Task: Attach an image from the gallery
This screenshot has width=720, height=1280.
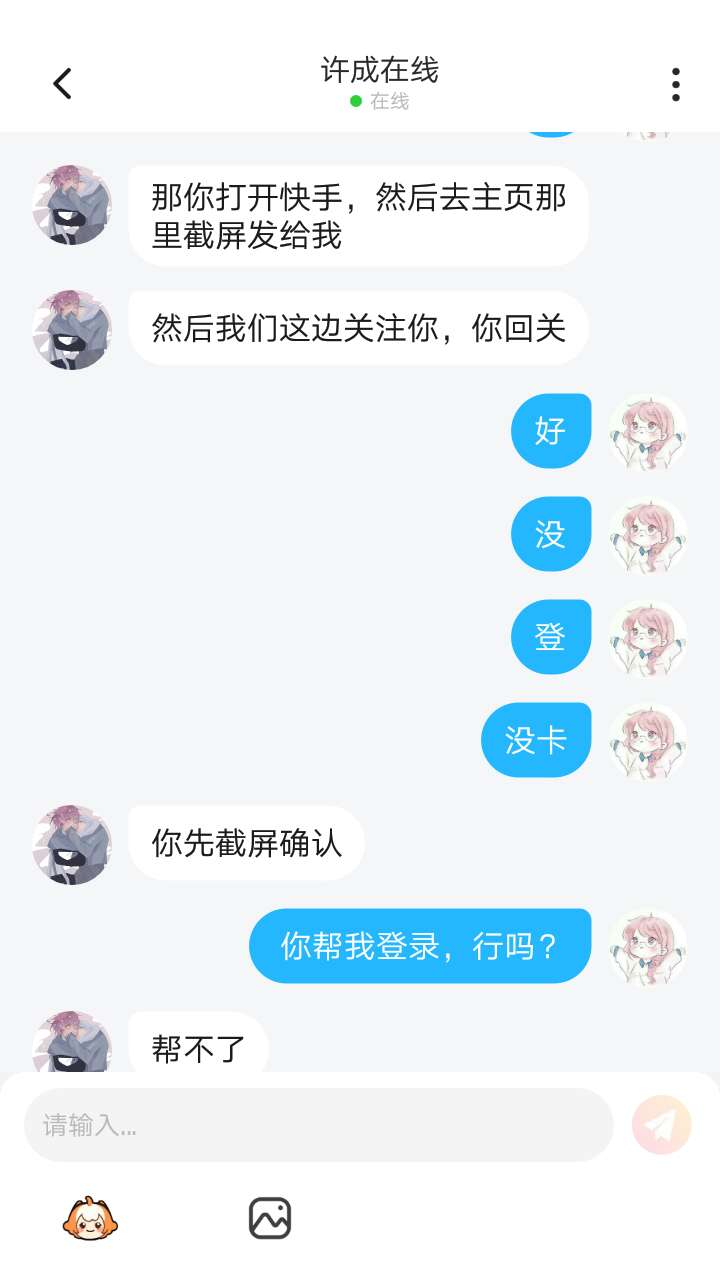Action: tap(269, 1218)
